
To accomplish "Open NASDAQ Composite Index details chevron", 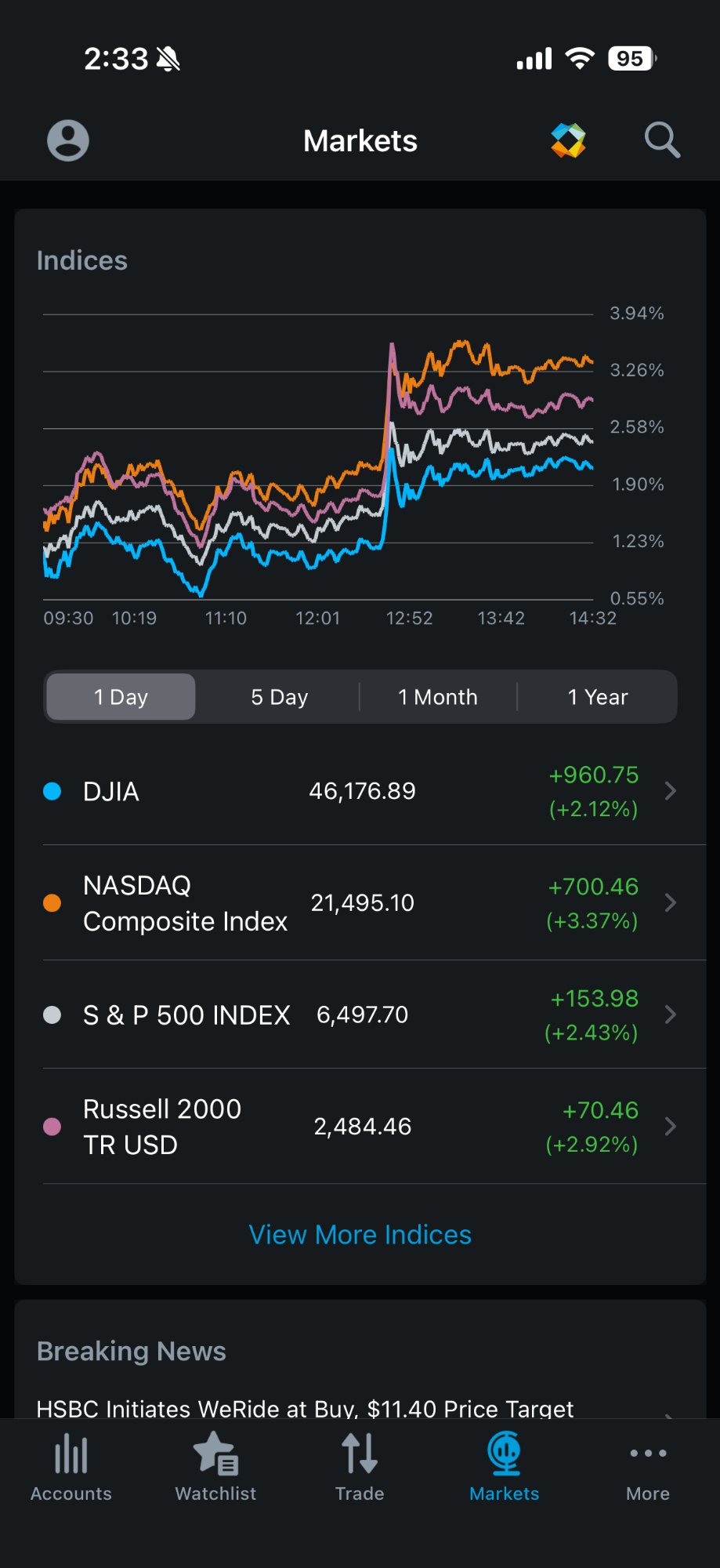I will [x=671, y=903].
